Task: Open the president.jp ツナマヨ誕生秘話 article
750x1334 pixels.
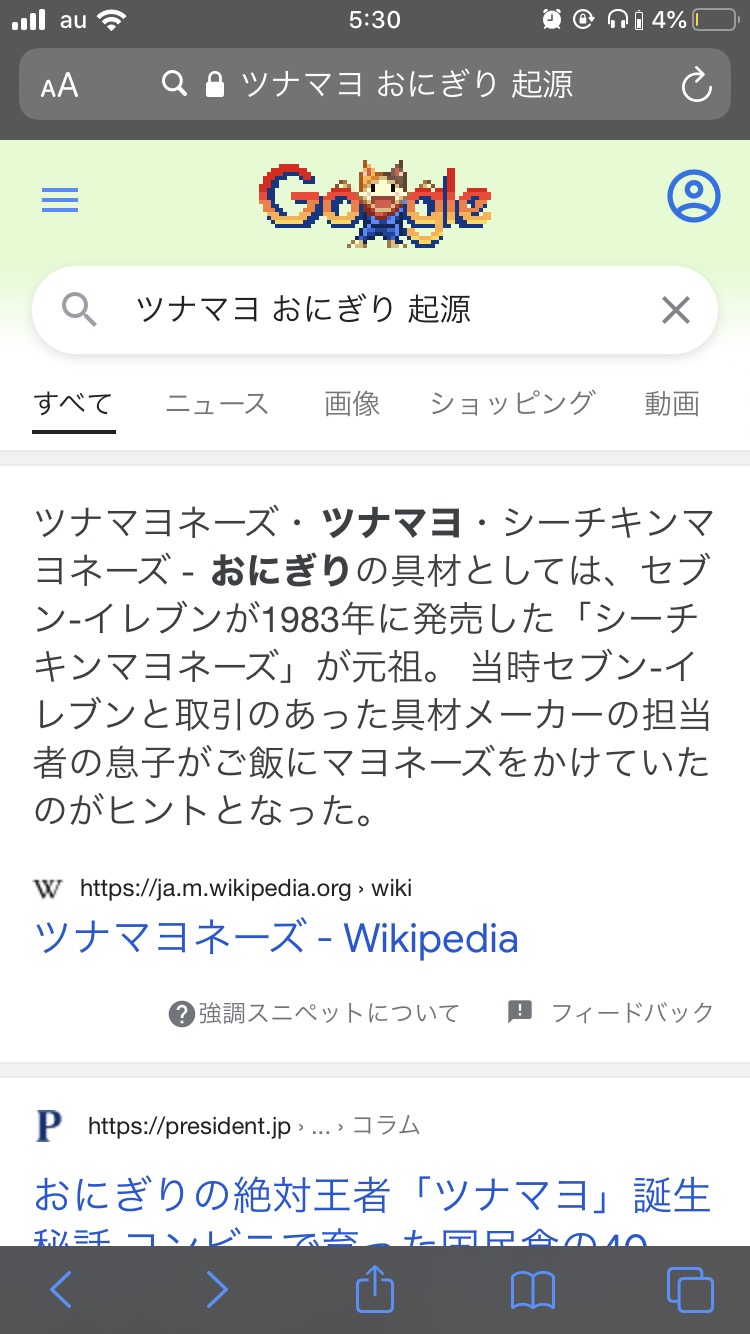Action: (372, 1196)
